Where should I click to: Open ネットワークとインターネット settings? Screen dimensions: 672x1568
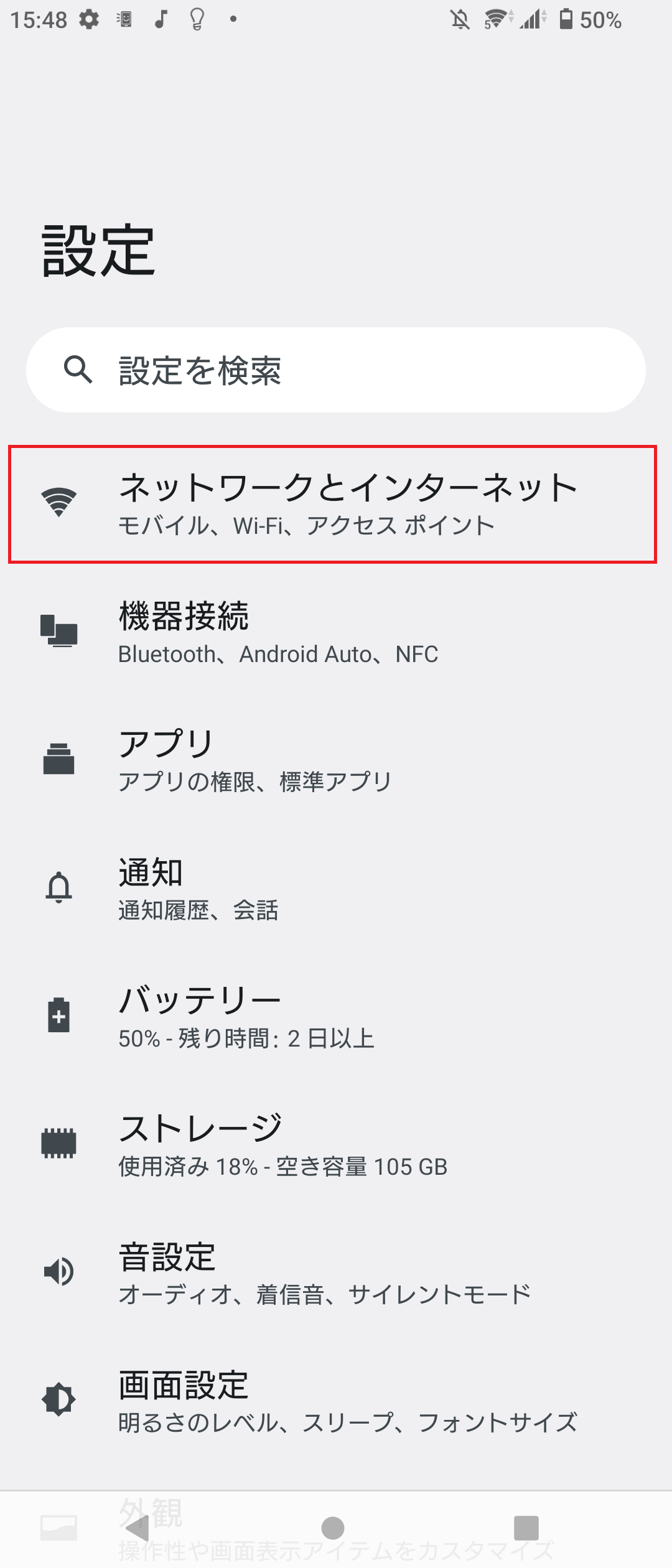pos(336,503)
